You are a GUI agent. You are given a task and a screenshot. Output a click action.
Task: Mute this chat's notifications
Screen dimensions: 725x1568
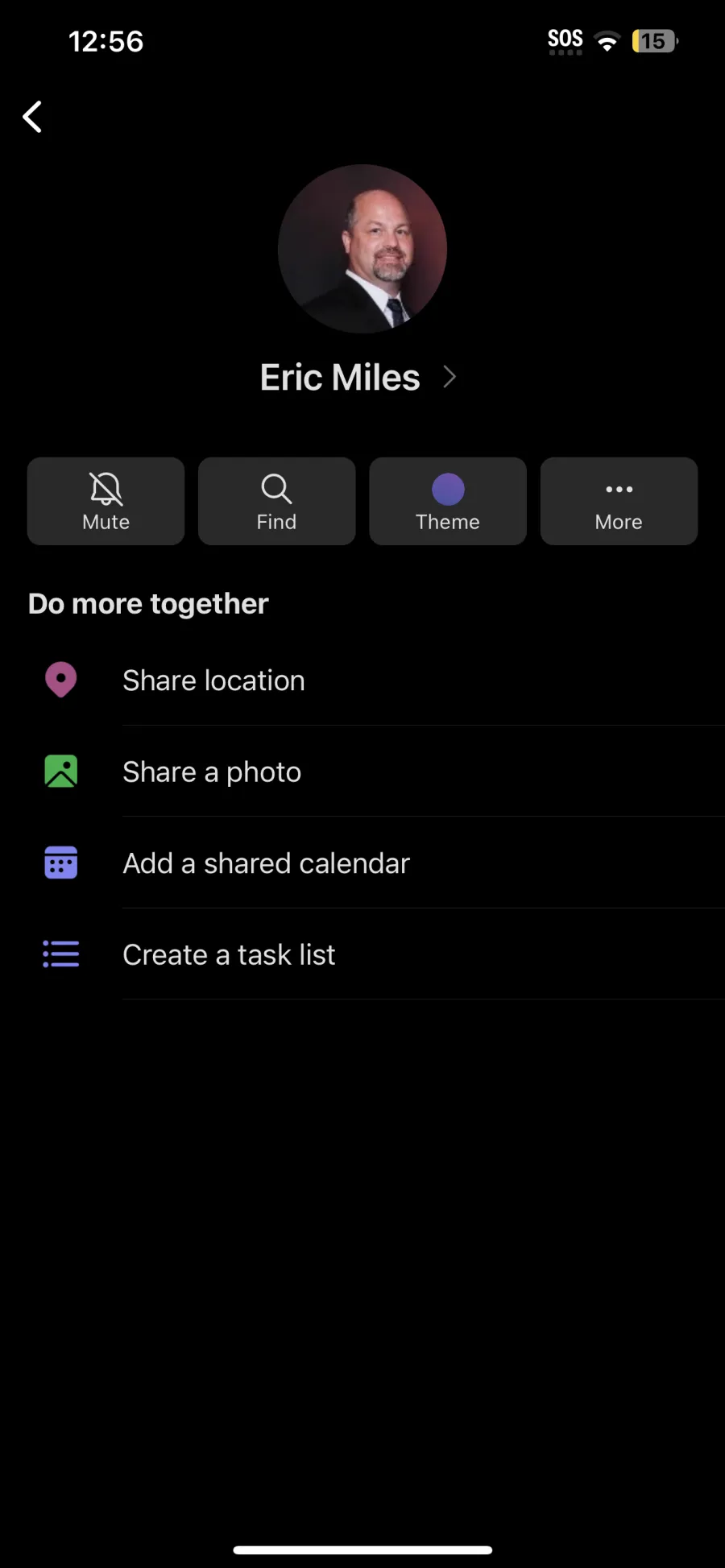106,501
